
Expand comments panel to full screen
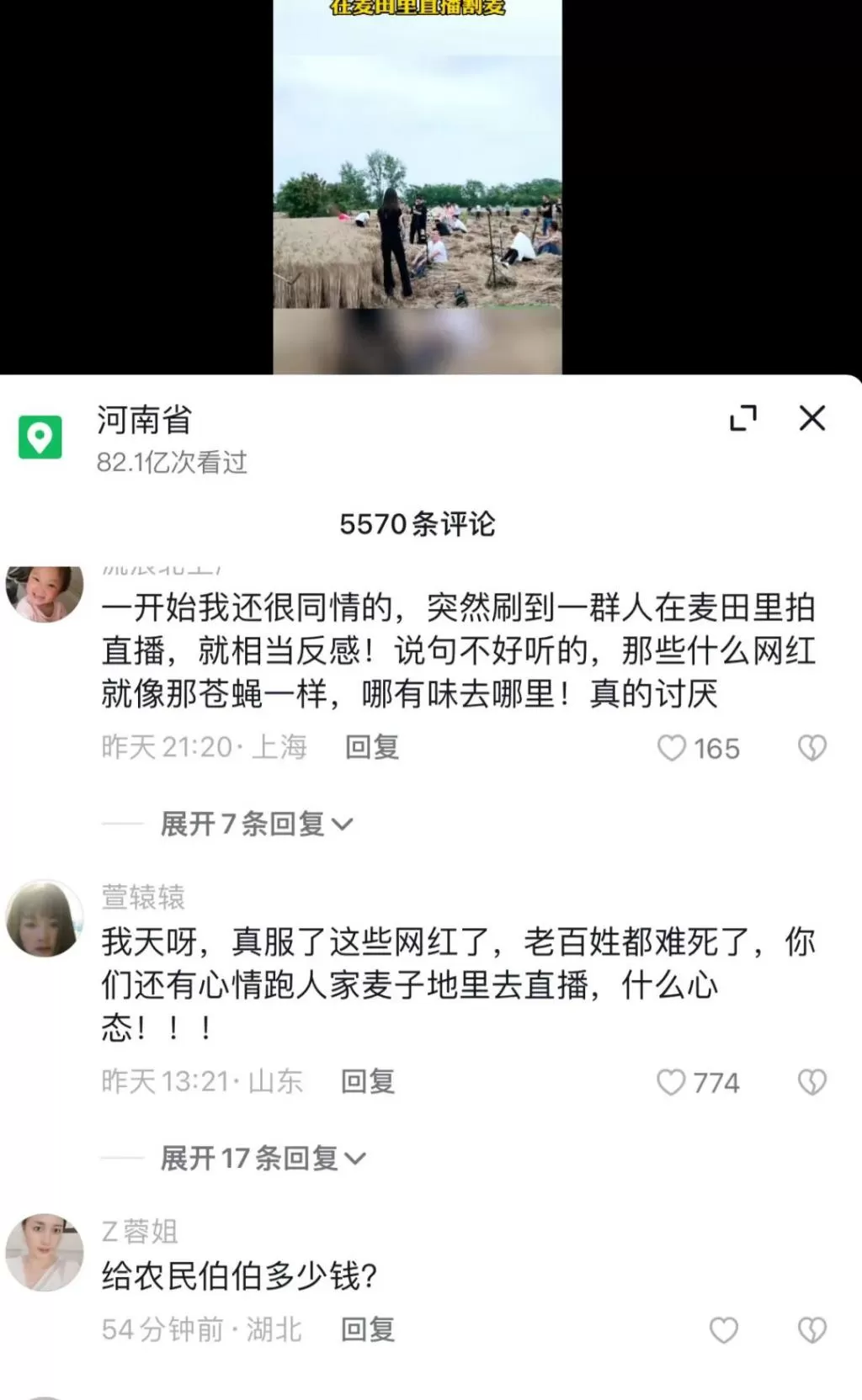[x=742, y=417]
